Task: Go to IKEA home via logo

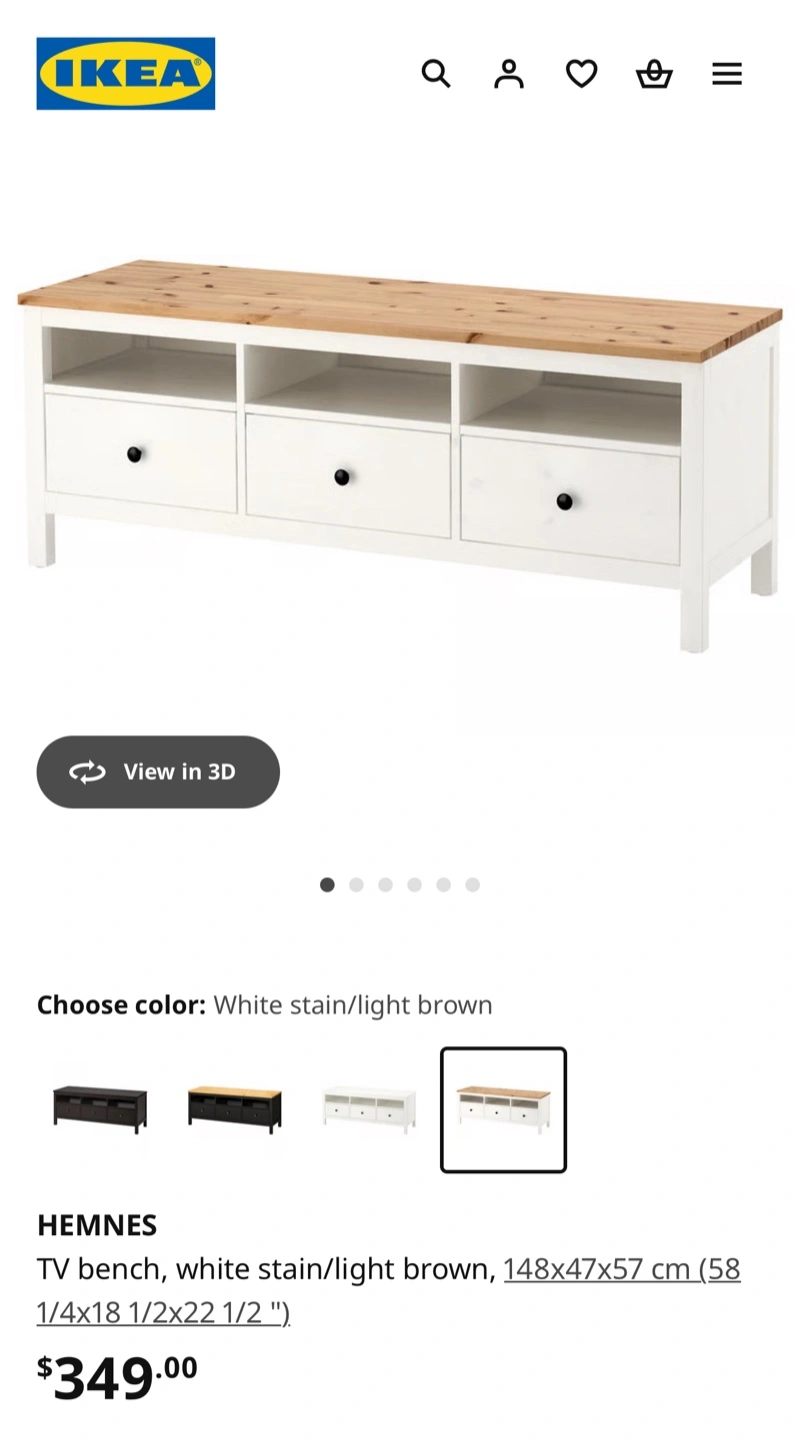Action: pos(126,73)
